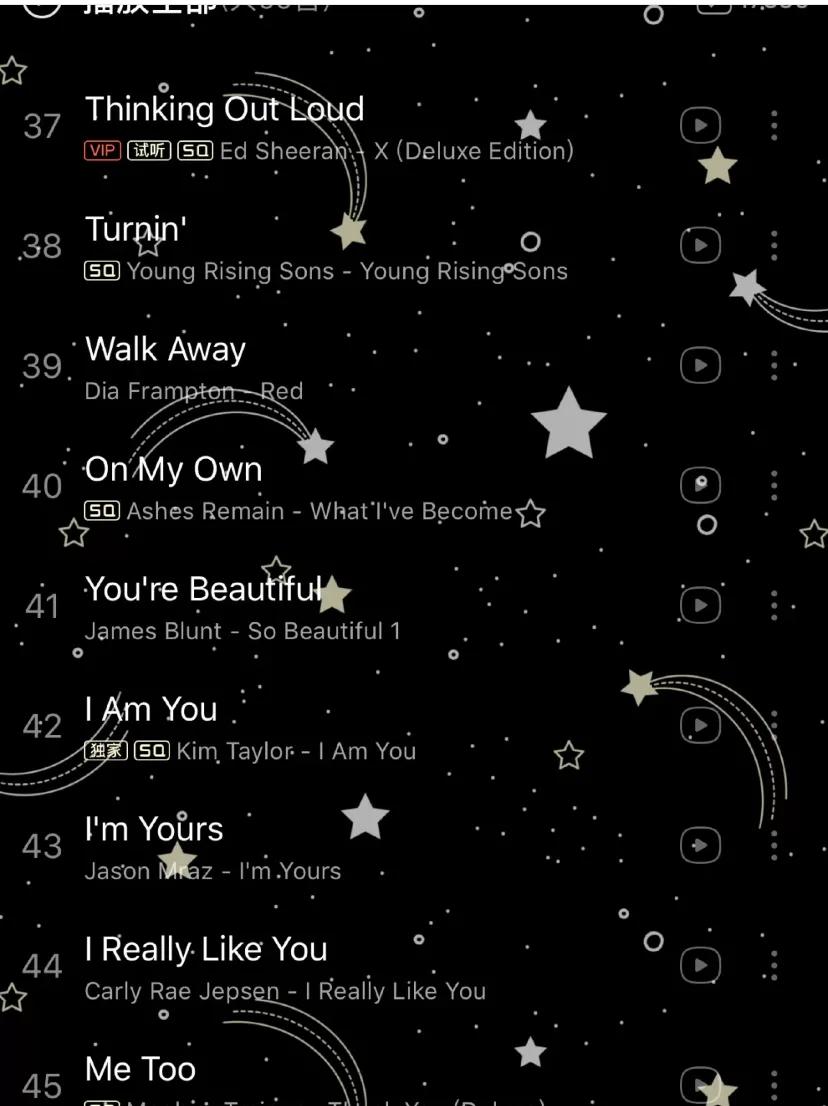Open more options for Thinking Out Loud
This screenshot has width=828, height=1106.
(774, 125)
